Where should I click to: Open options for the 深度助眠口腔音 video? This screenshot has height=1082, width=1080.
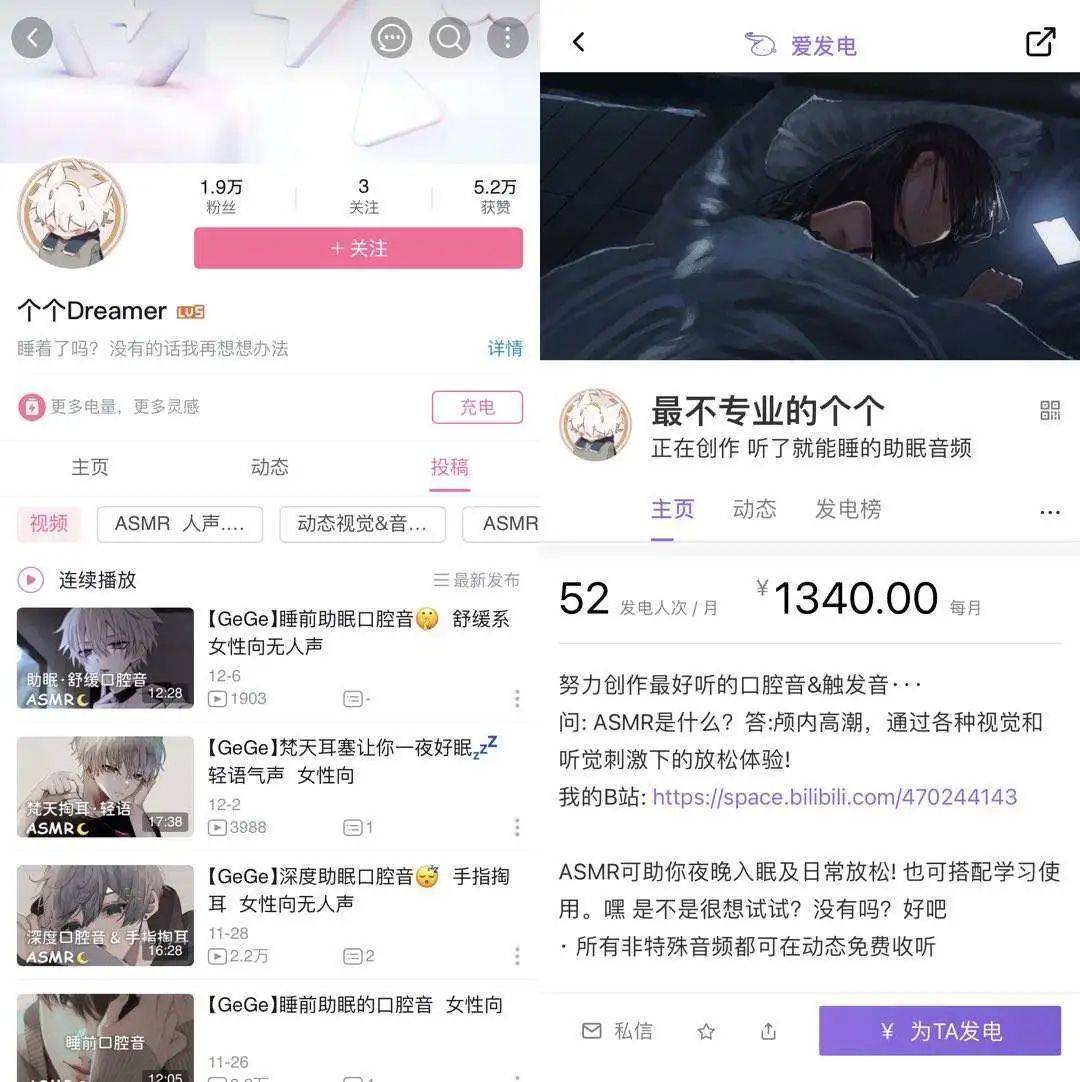[x=517, y=956]
